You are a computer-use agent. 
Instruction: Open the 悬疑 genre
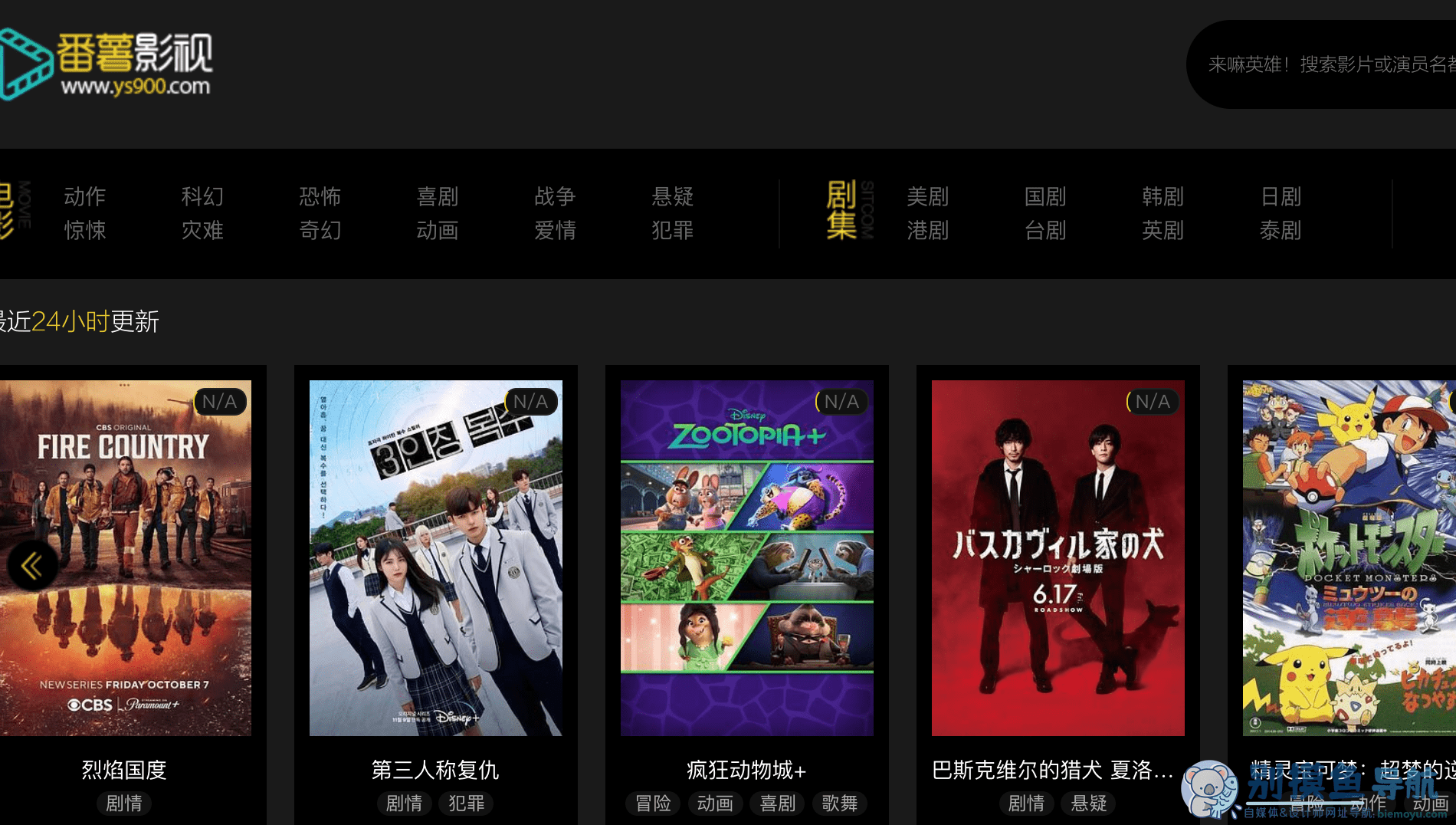click(672, 196)
